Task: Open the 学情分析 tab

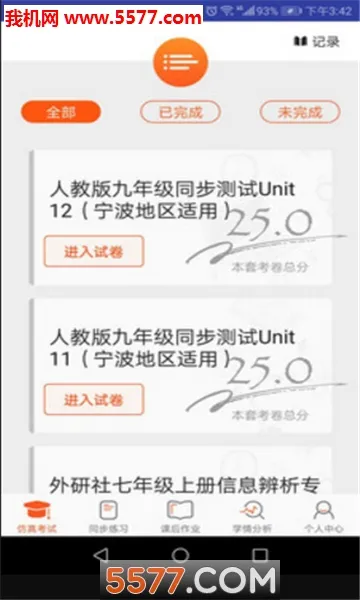Action: (252, 517)
